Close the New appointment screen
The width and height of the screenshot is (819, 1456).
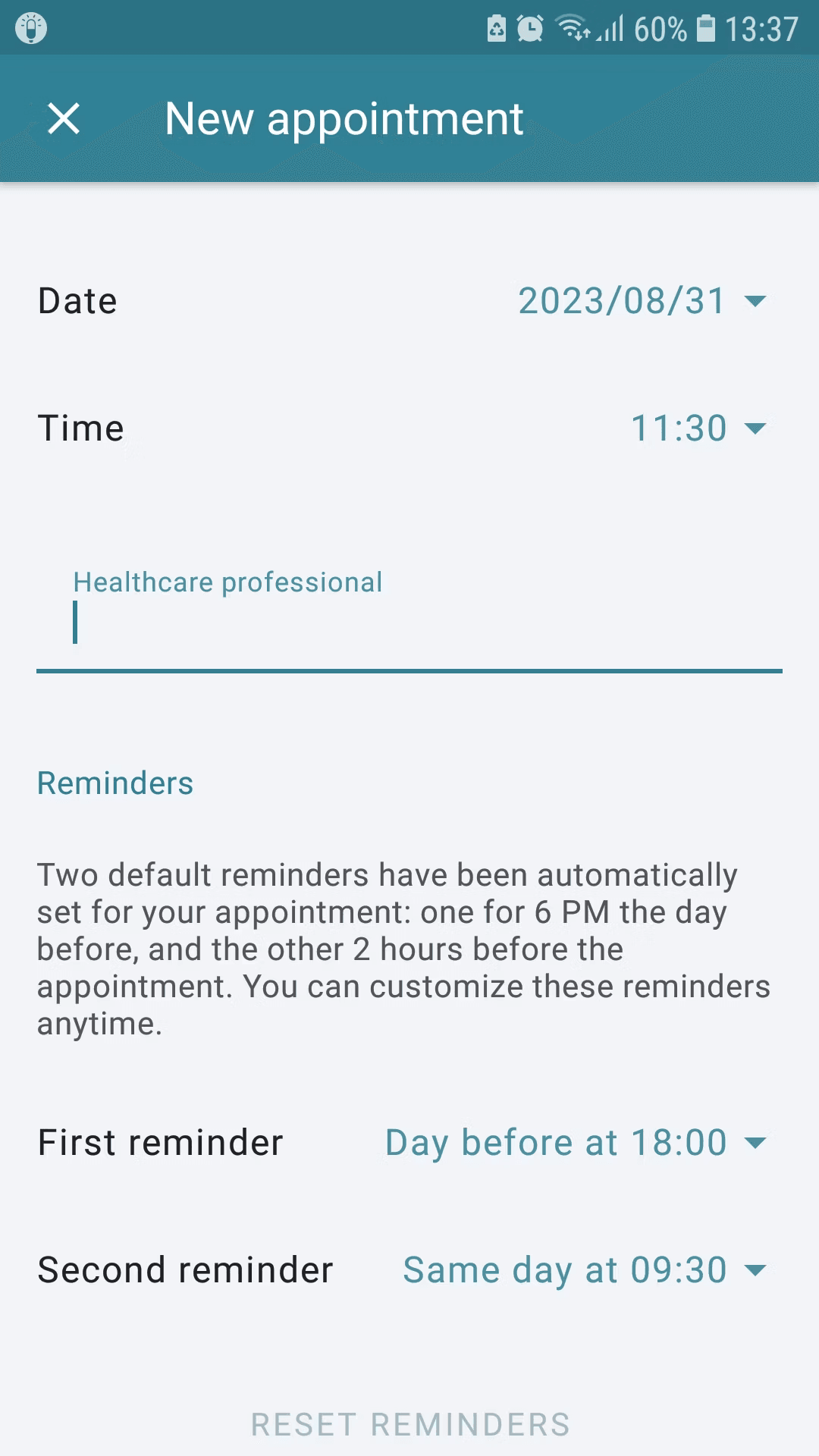click(64, 119)
